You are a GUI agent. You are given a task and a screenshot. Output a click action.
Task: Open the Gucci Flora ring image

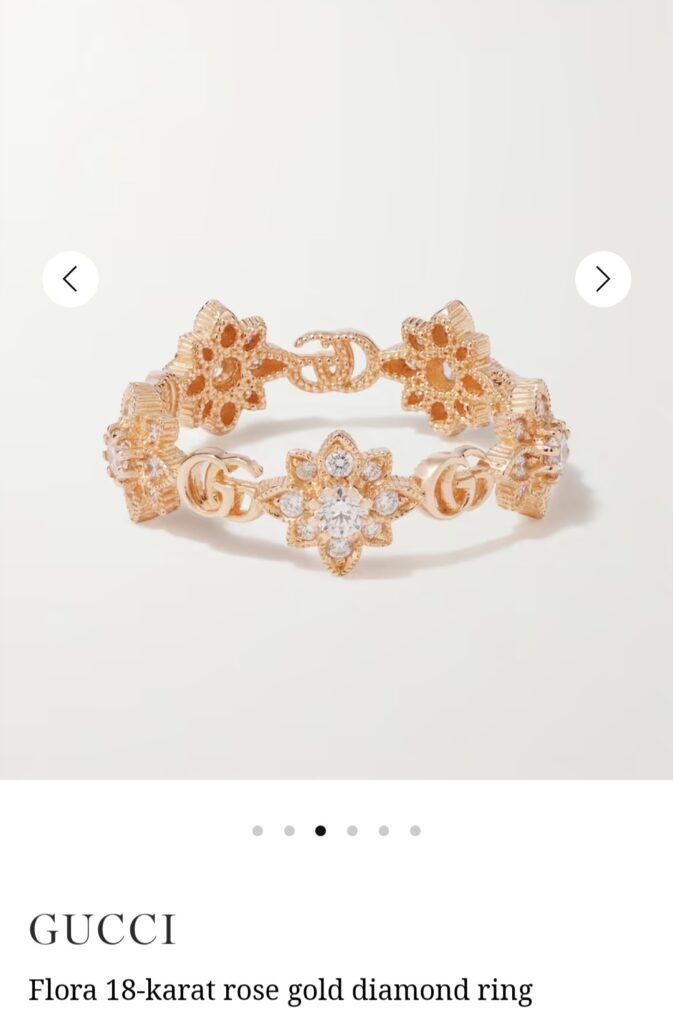pyautogui.click(x=336, y=440)
